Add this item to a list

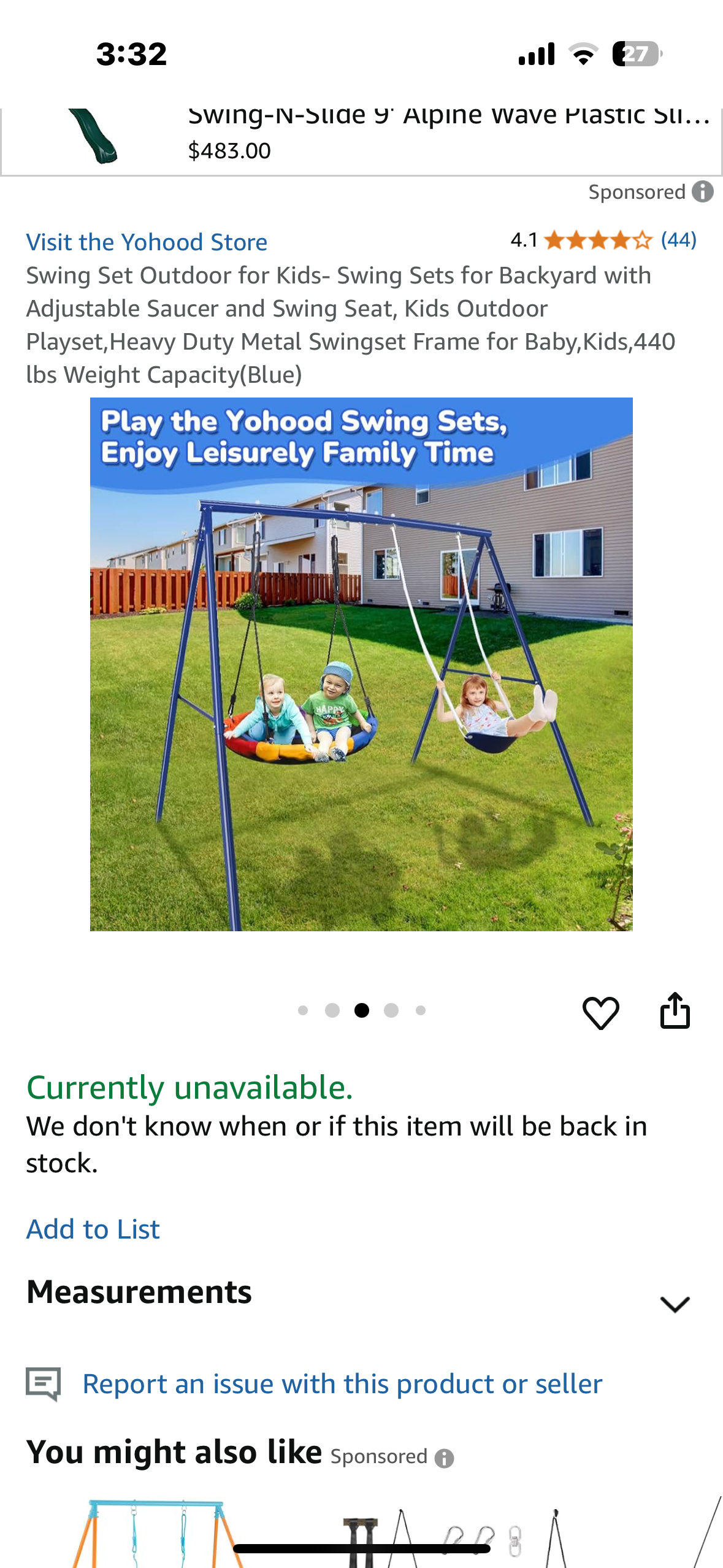[93, 1229]
